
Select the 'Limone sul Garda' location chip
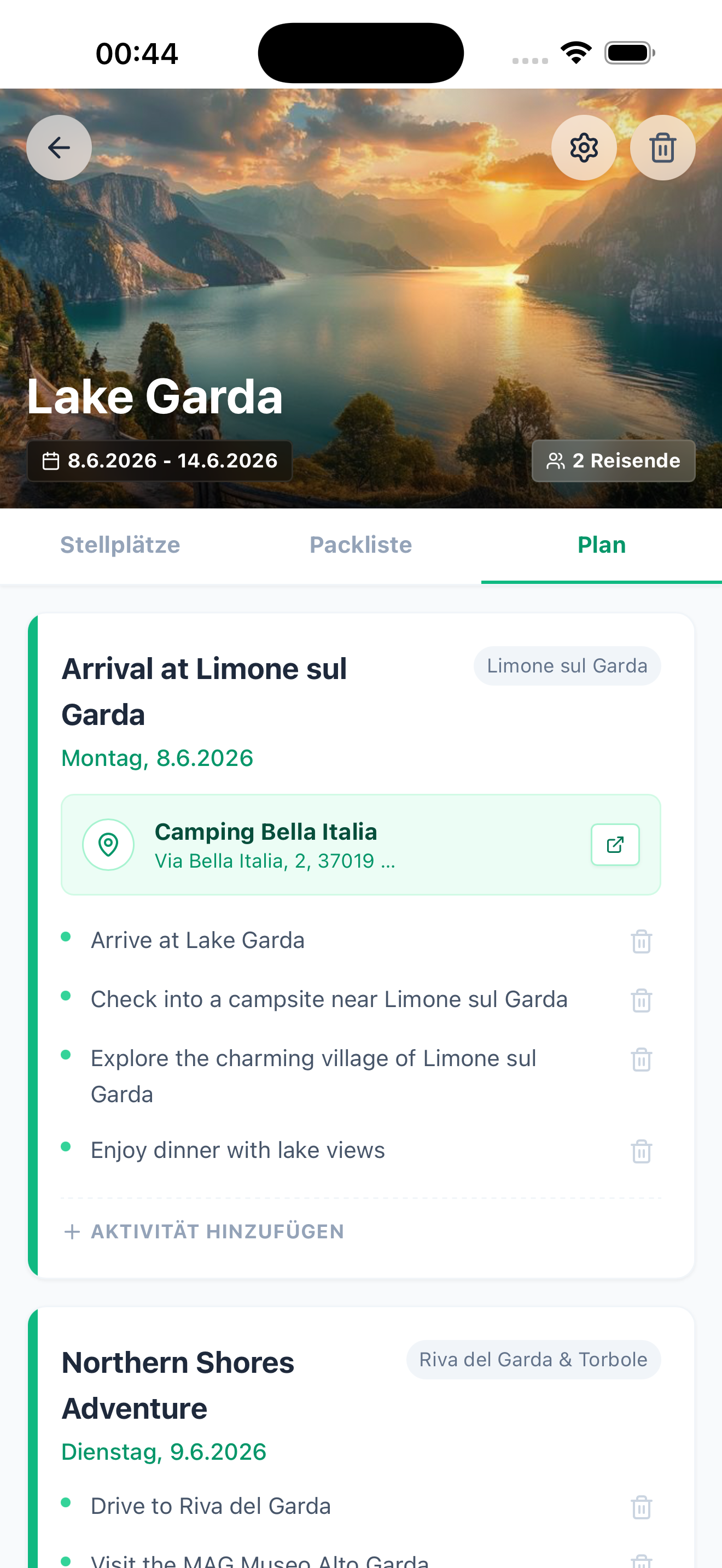[566, 665]
